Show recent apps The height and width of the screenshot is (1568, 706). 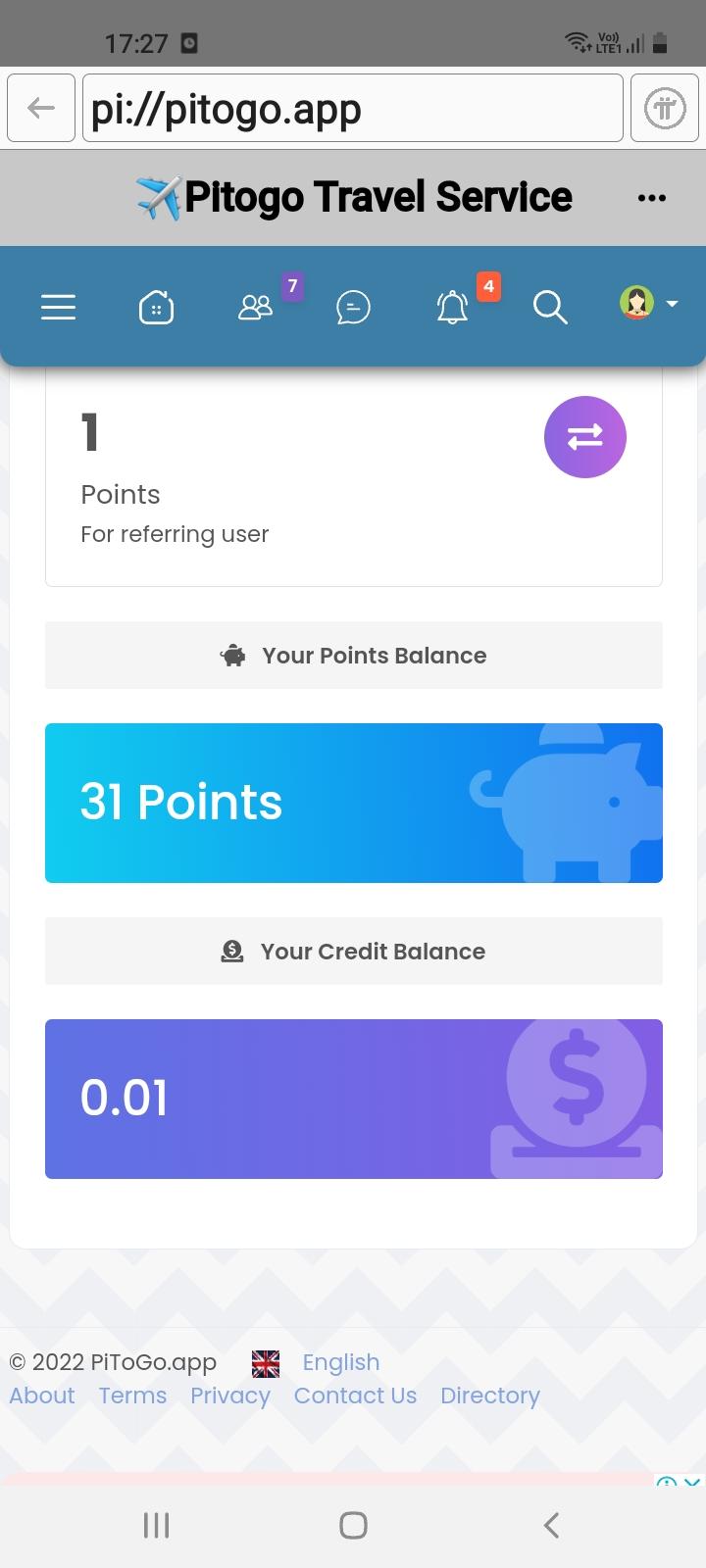[x=157, y=1525]
